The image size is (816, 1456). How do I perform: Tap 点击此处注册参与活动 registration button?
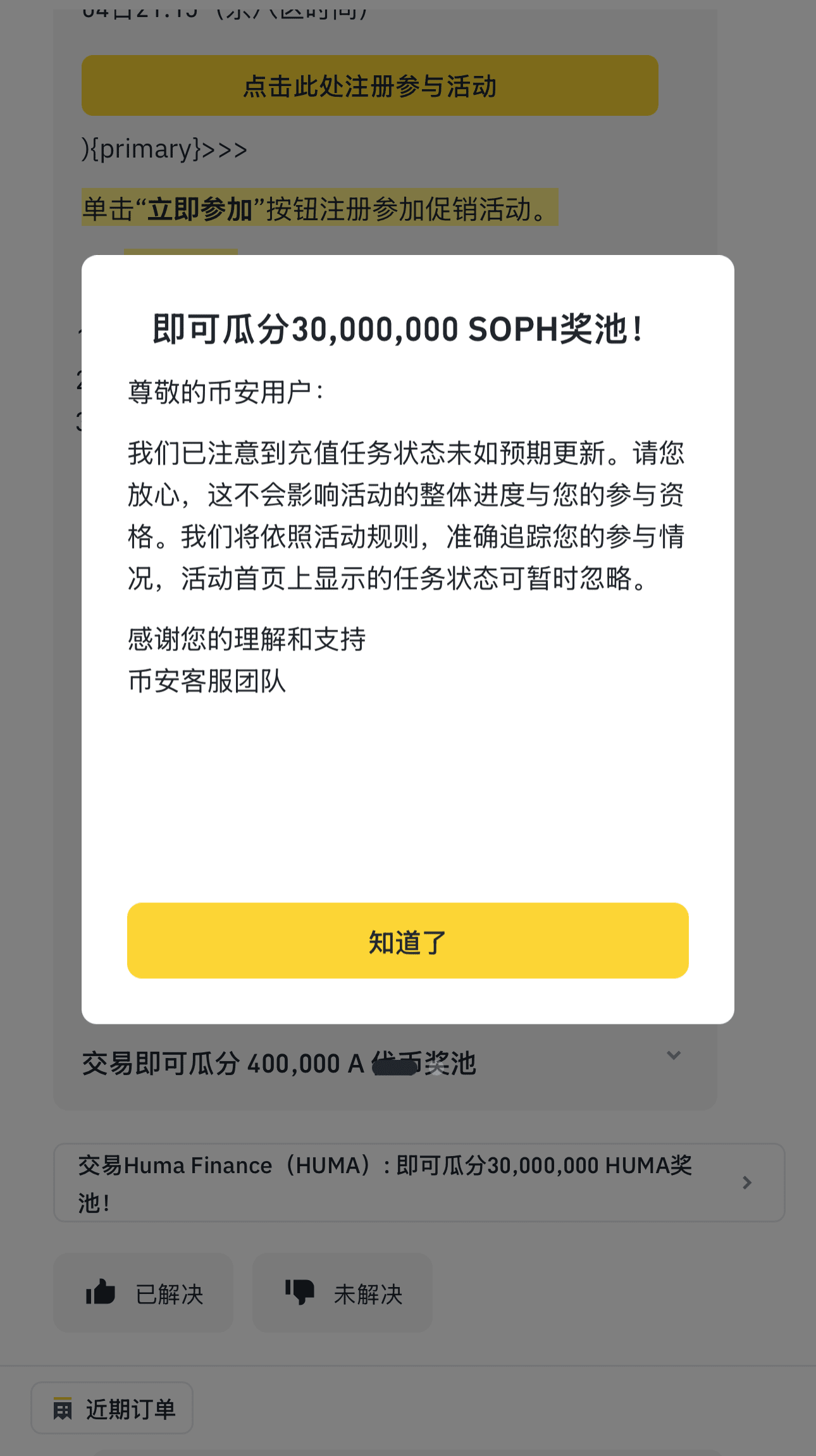(x=369, y=85)
